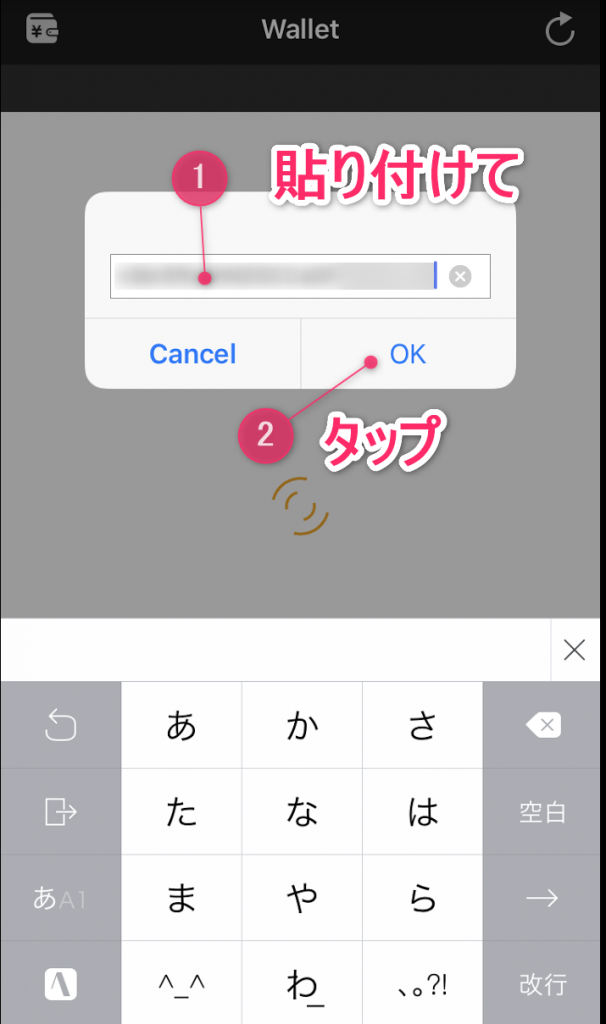Tap the wallet icon in the top bar

tap(44, 29)
